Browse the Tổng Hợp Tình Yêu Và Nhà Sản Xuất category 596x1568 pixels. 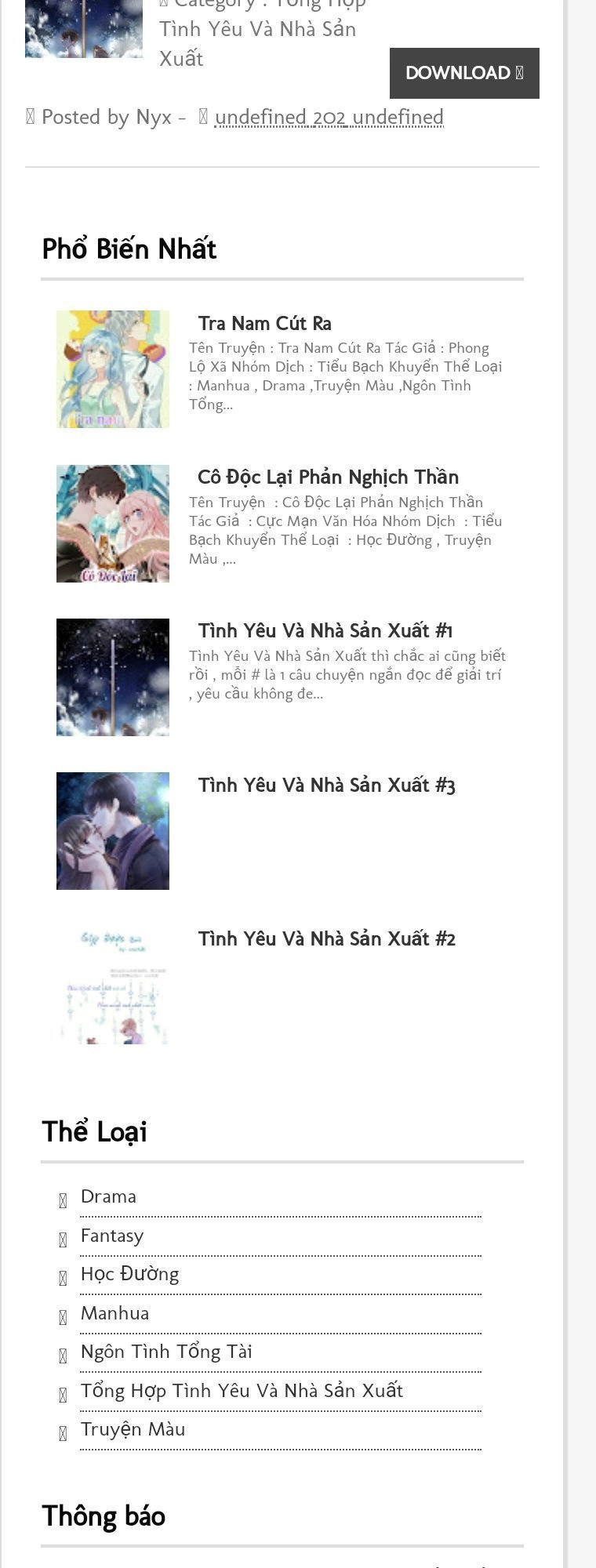[x=242, y=1391]
